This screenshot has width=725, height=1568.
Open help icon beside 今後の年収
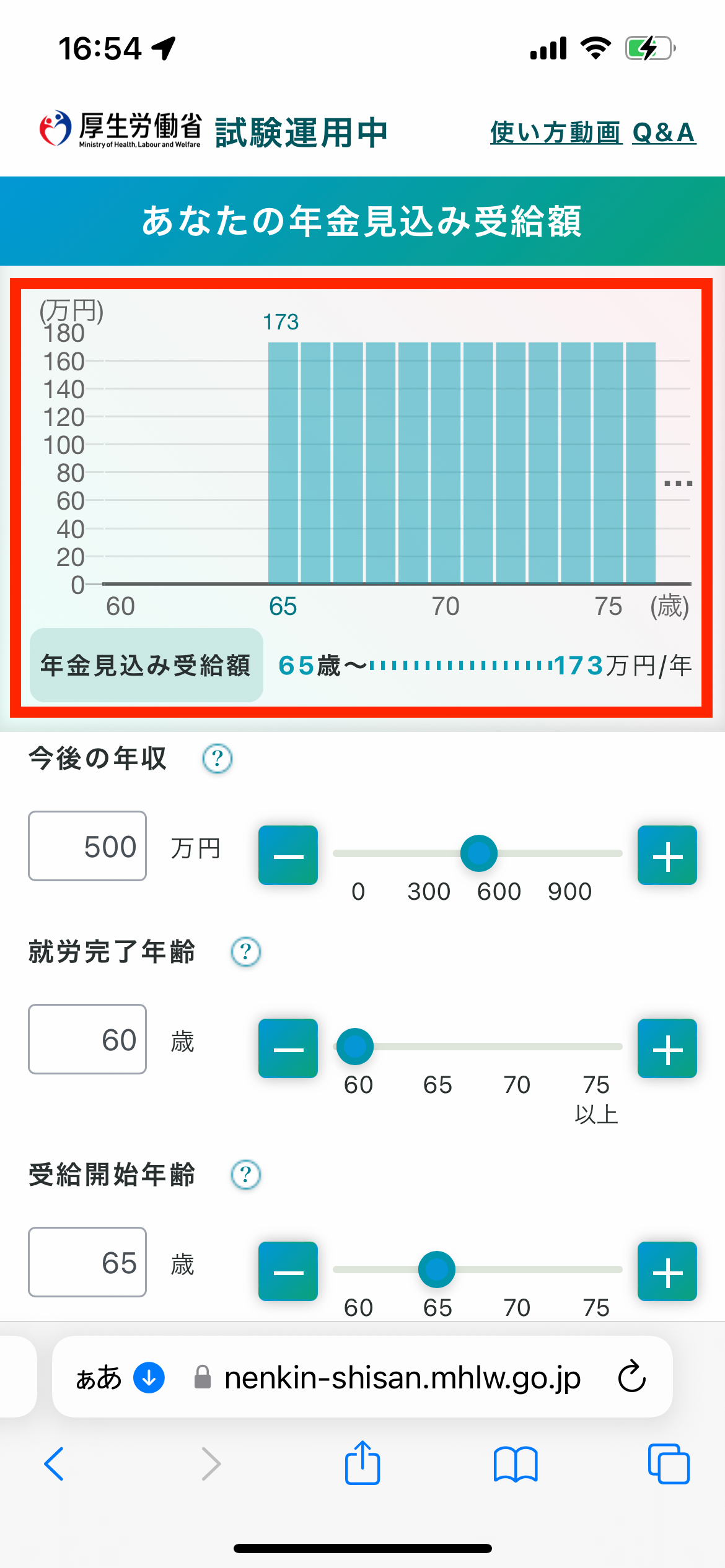[217, 759]
